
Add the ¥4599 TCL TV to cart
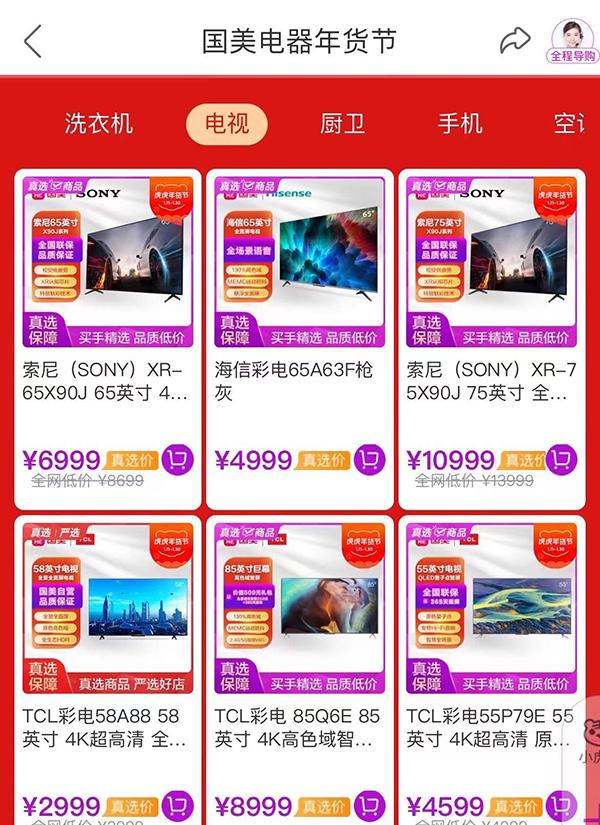562,806
